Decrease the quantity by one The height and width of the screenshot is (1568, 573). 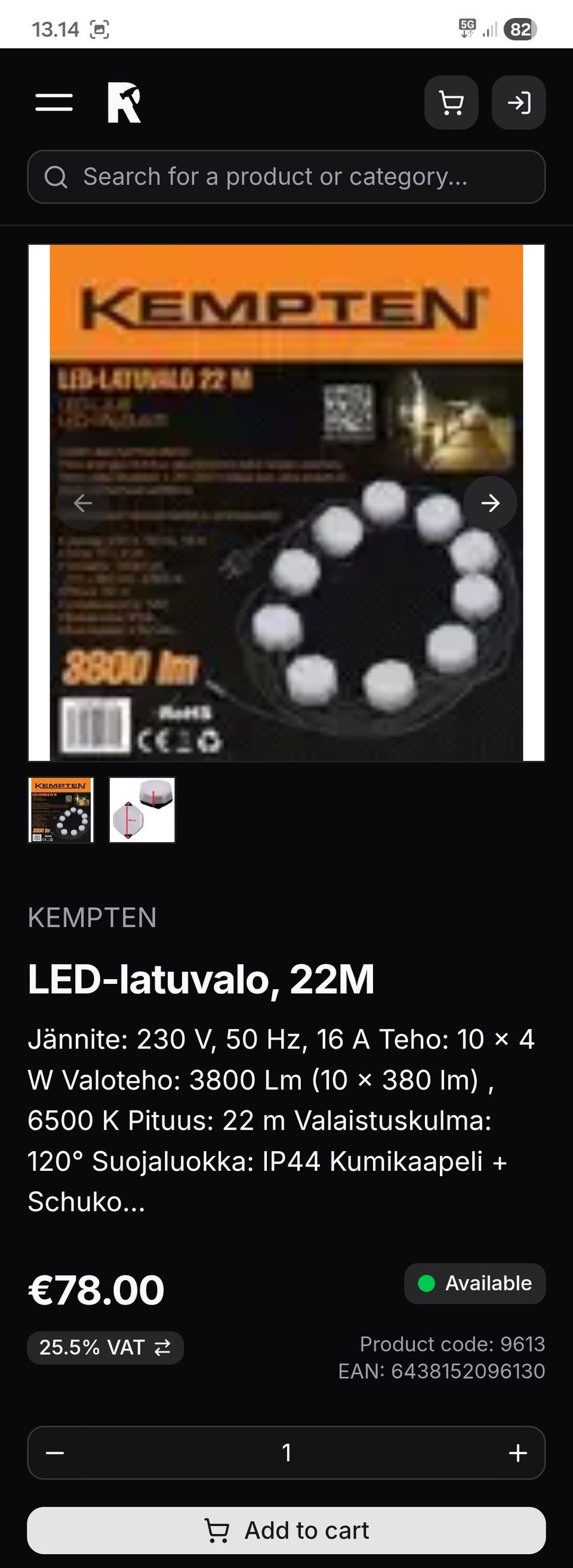pyautogui.click(x=55, y=1453)
